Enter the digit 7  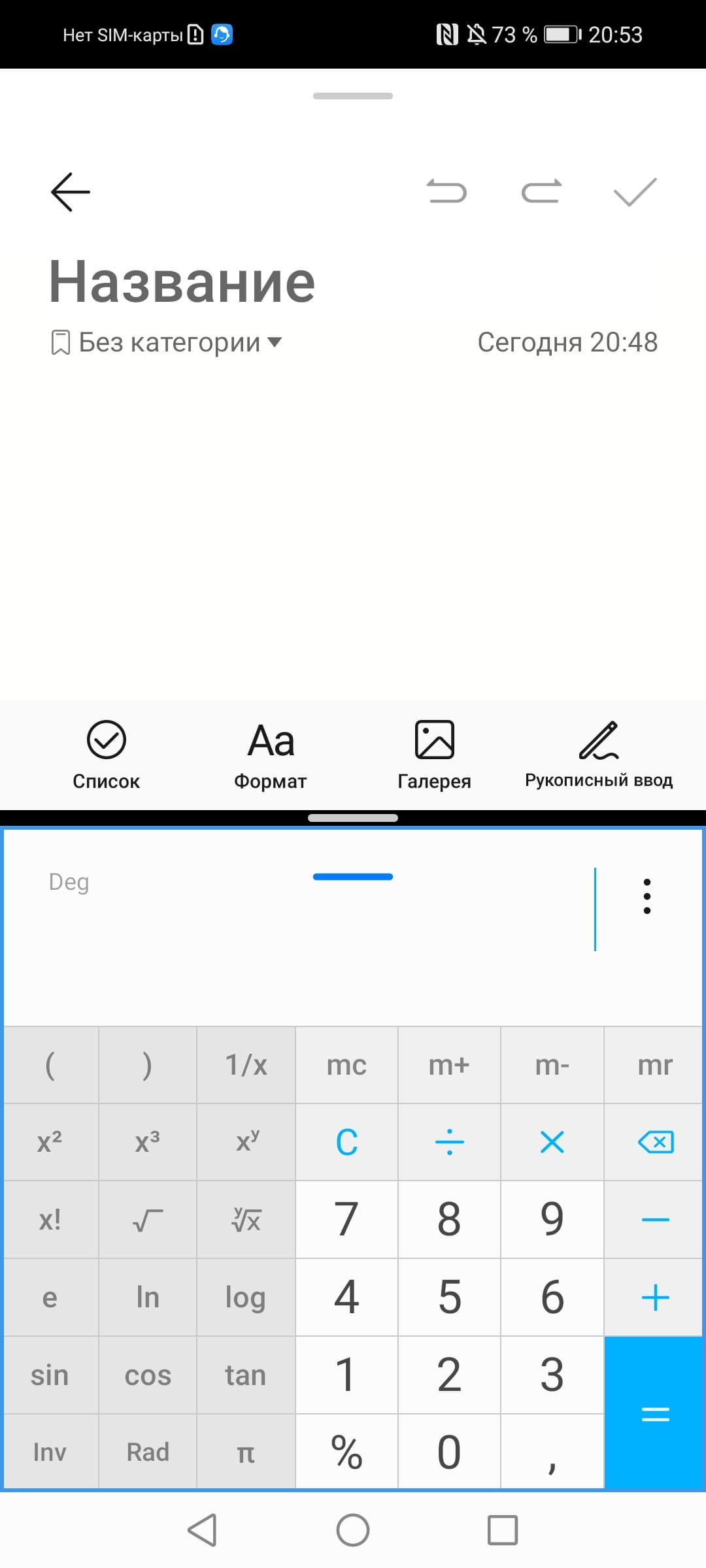(346, 1219)
